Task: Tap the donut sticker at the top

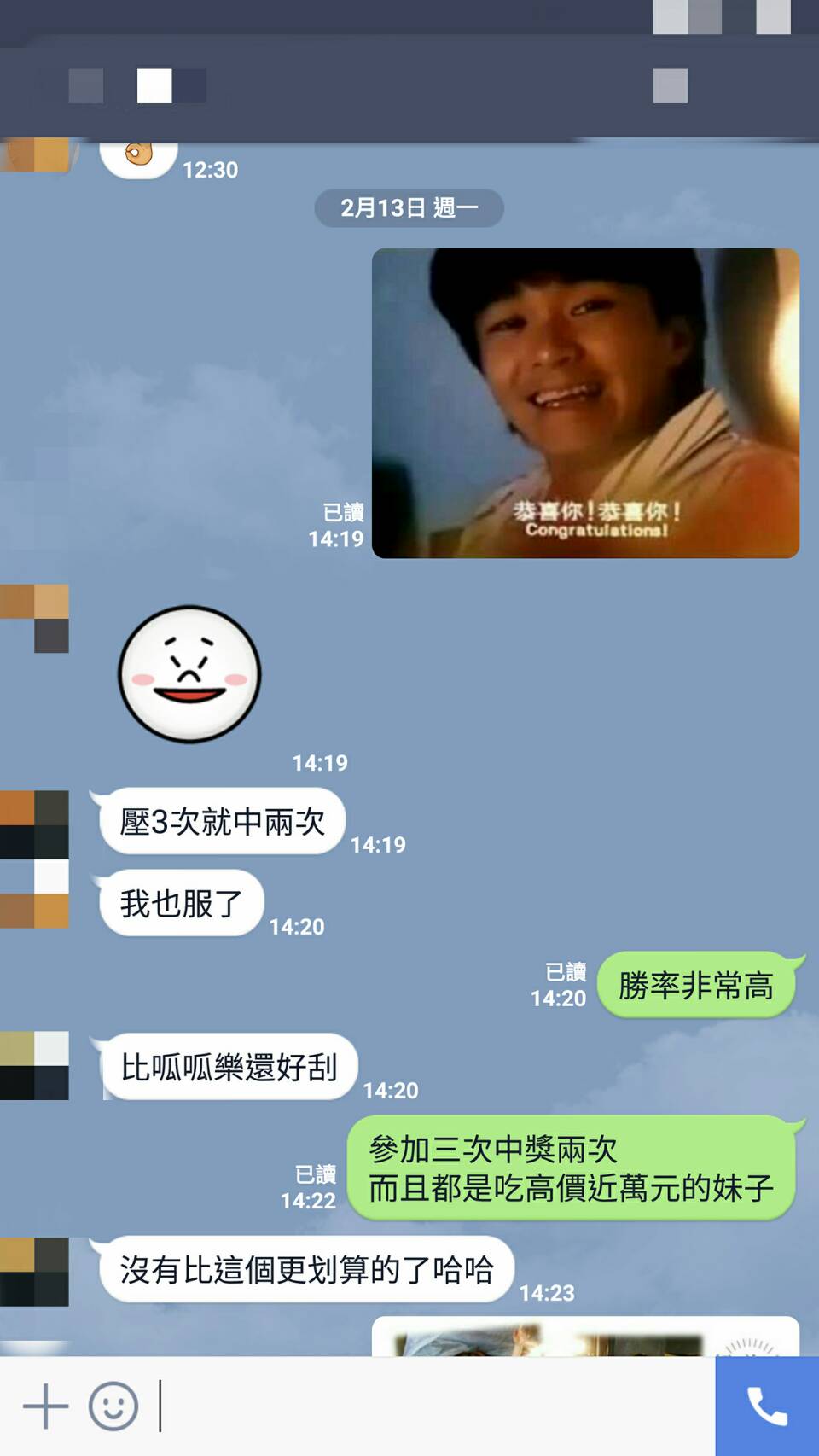Action: 136,154
